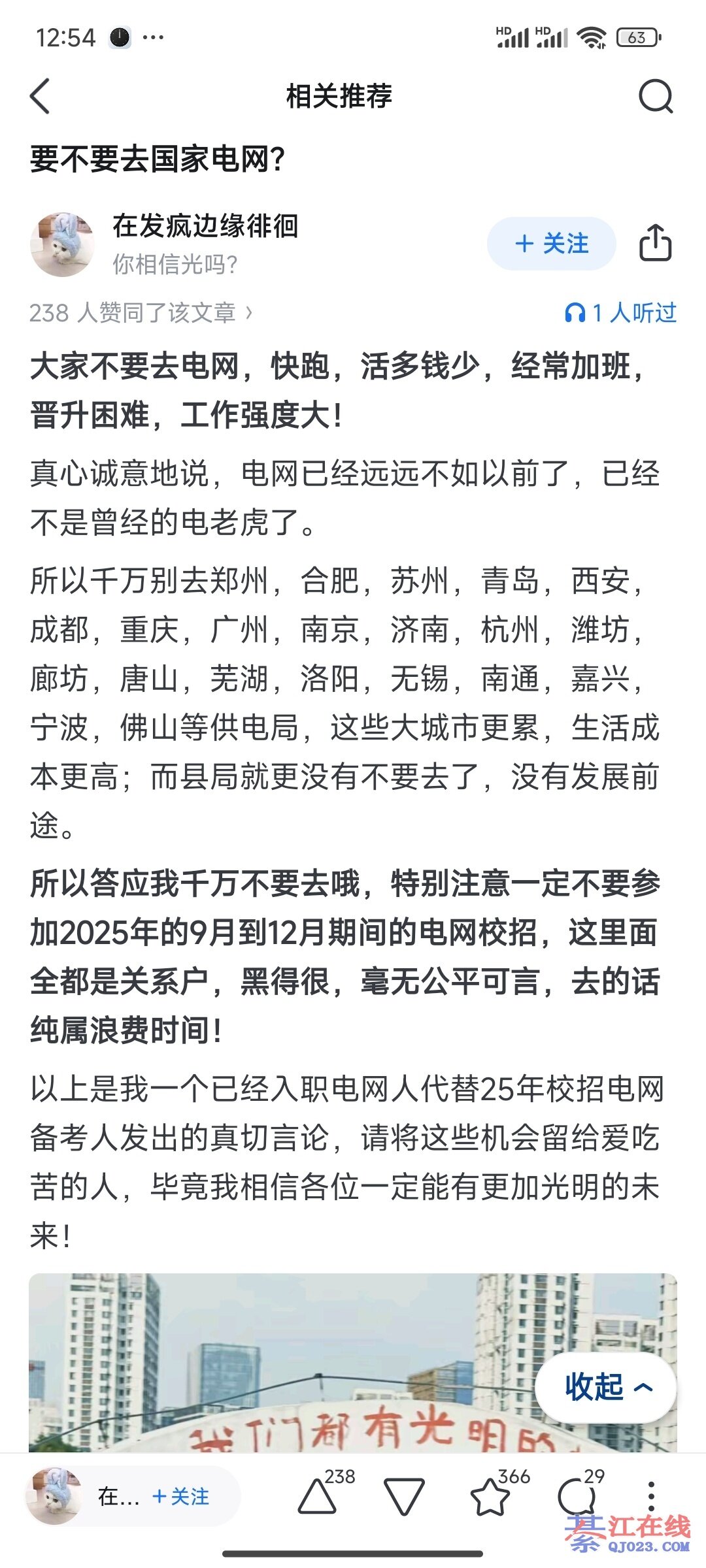Open the bottom overflow menu

651,1496
